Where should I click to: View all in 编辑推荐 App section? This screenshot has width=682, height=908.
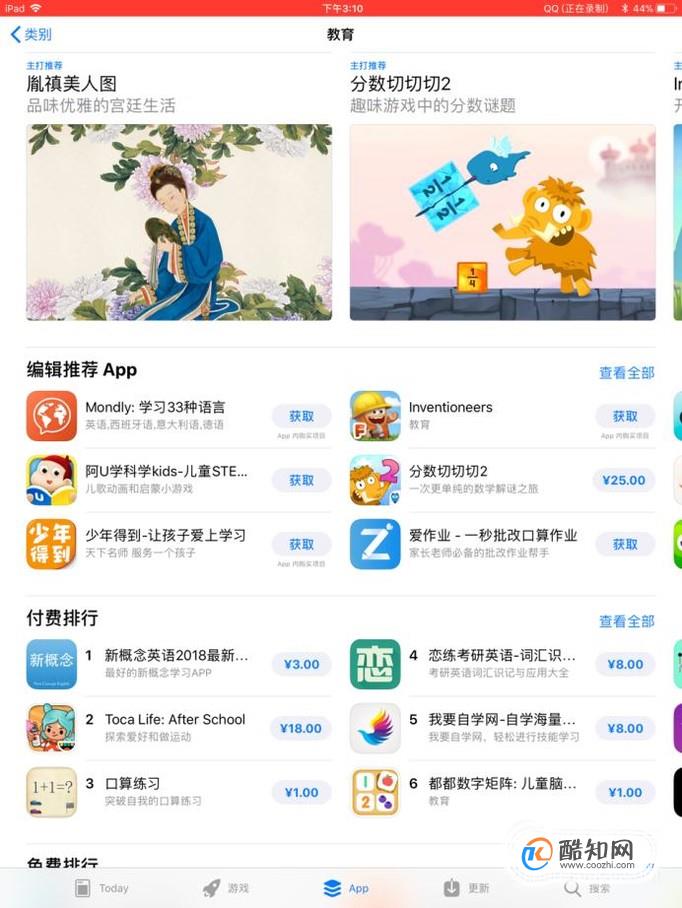626,373
